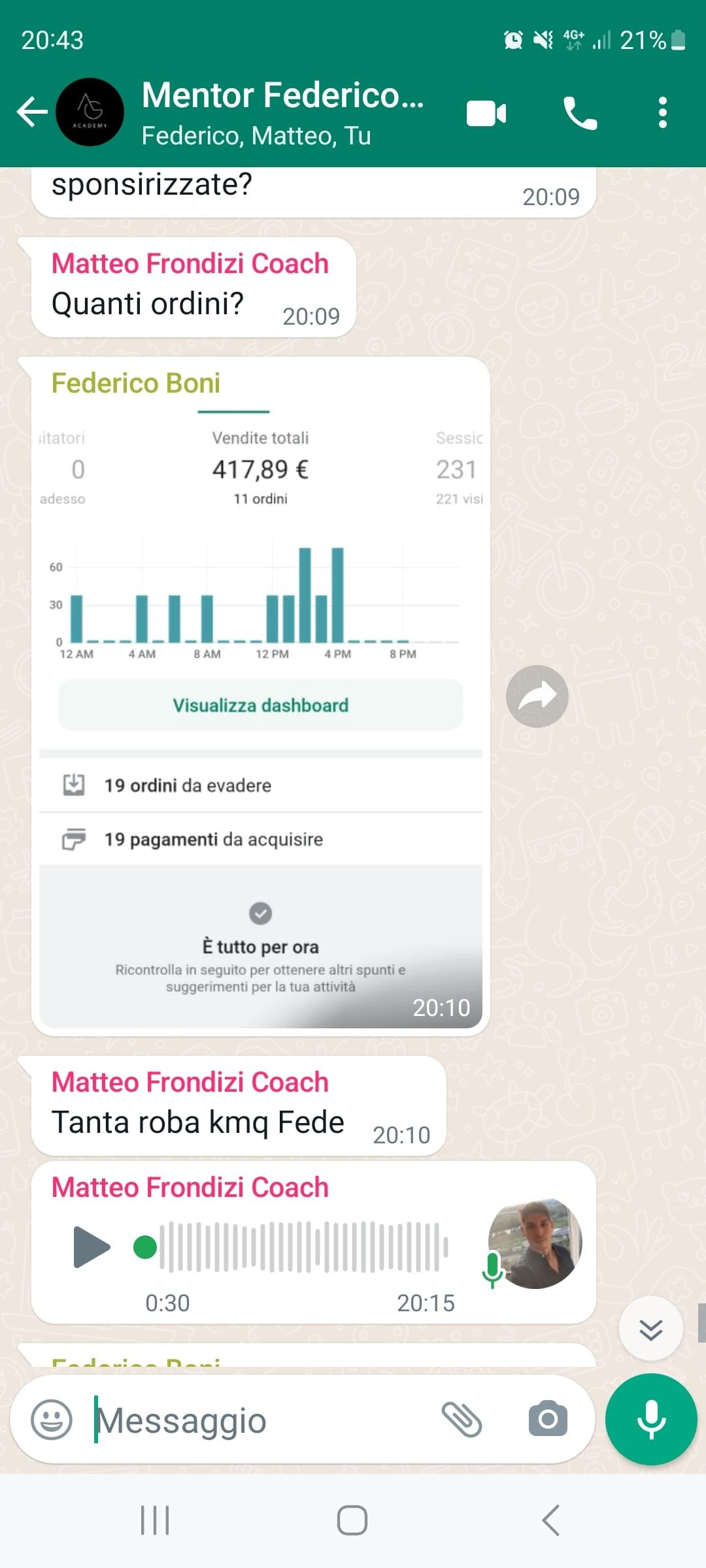Open Mentor Federico group info

click(282, 112)
